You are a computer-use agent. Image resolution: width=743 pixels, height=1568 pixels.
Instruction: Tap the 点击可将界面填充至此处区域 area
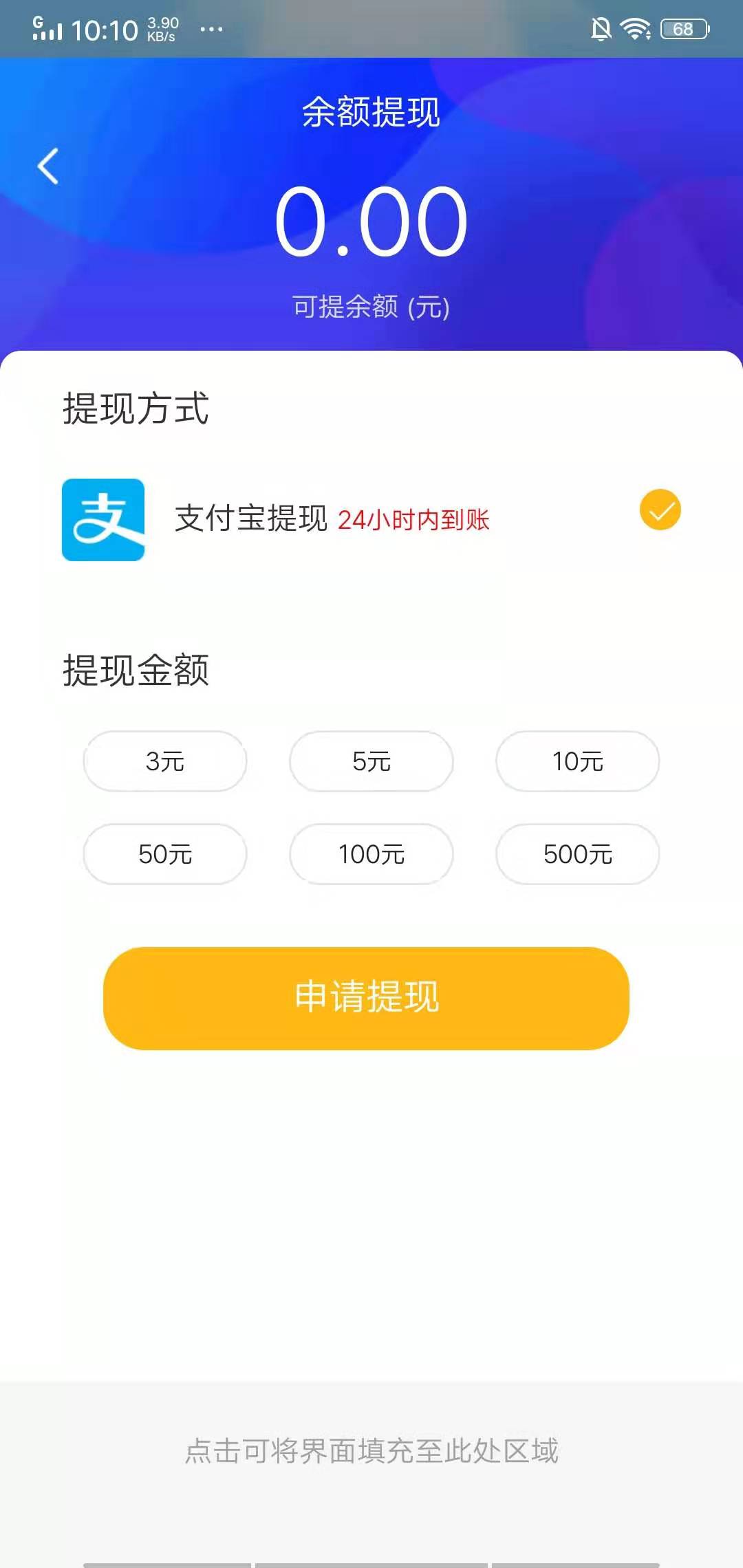tap(371, 1451)
